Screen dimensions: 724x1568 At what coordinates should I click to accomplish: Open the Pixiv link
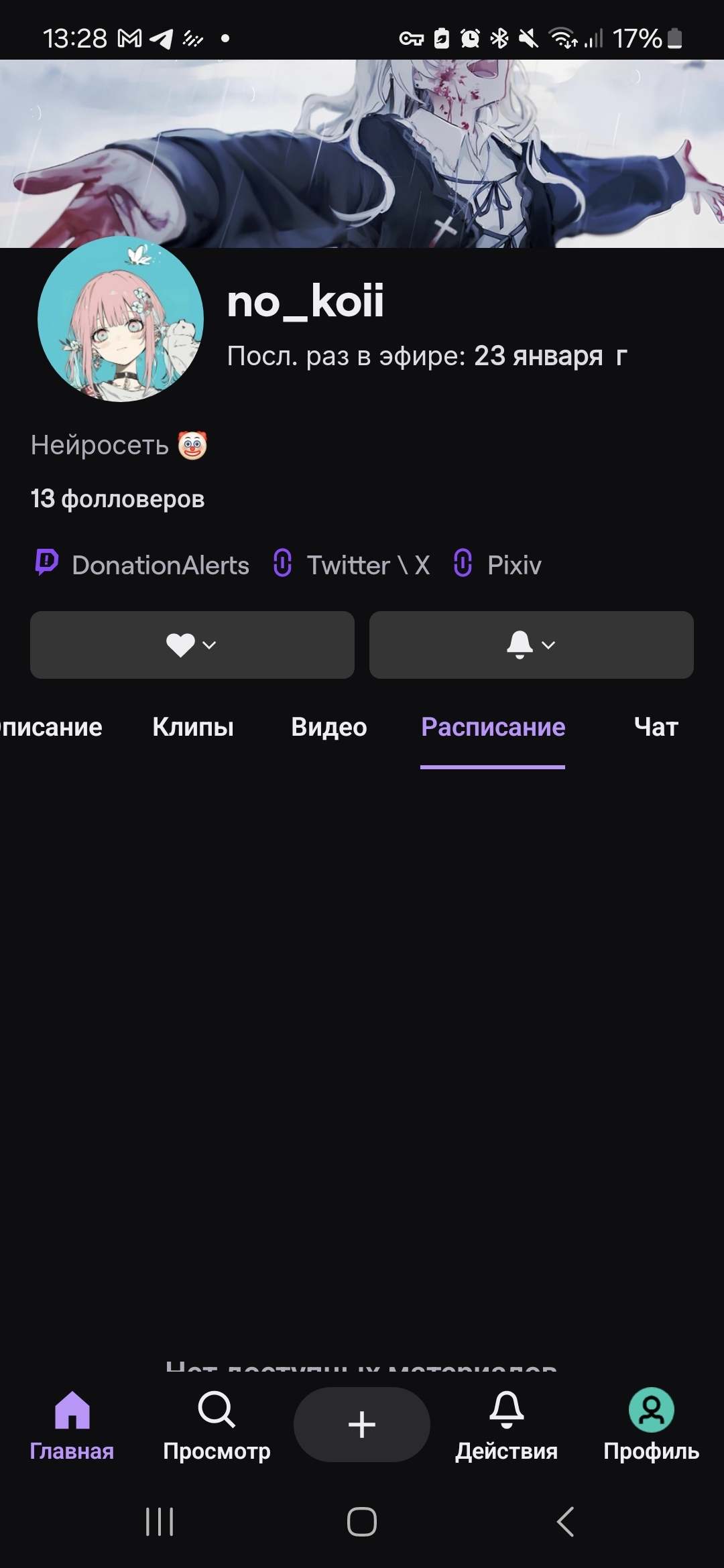click(497, 565)
